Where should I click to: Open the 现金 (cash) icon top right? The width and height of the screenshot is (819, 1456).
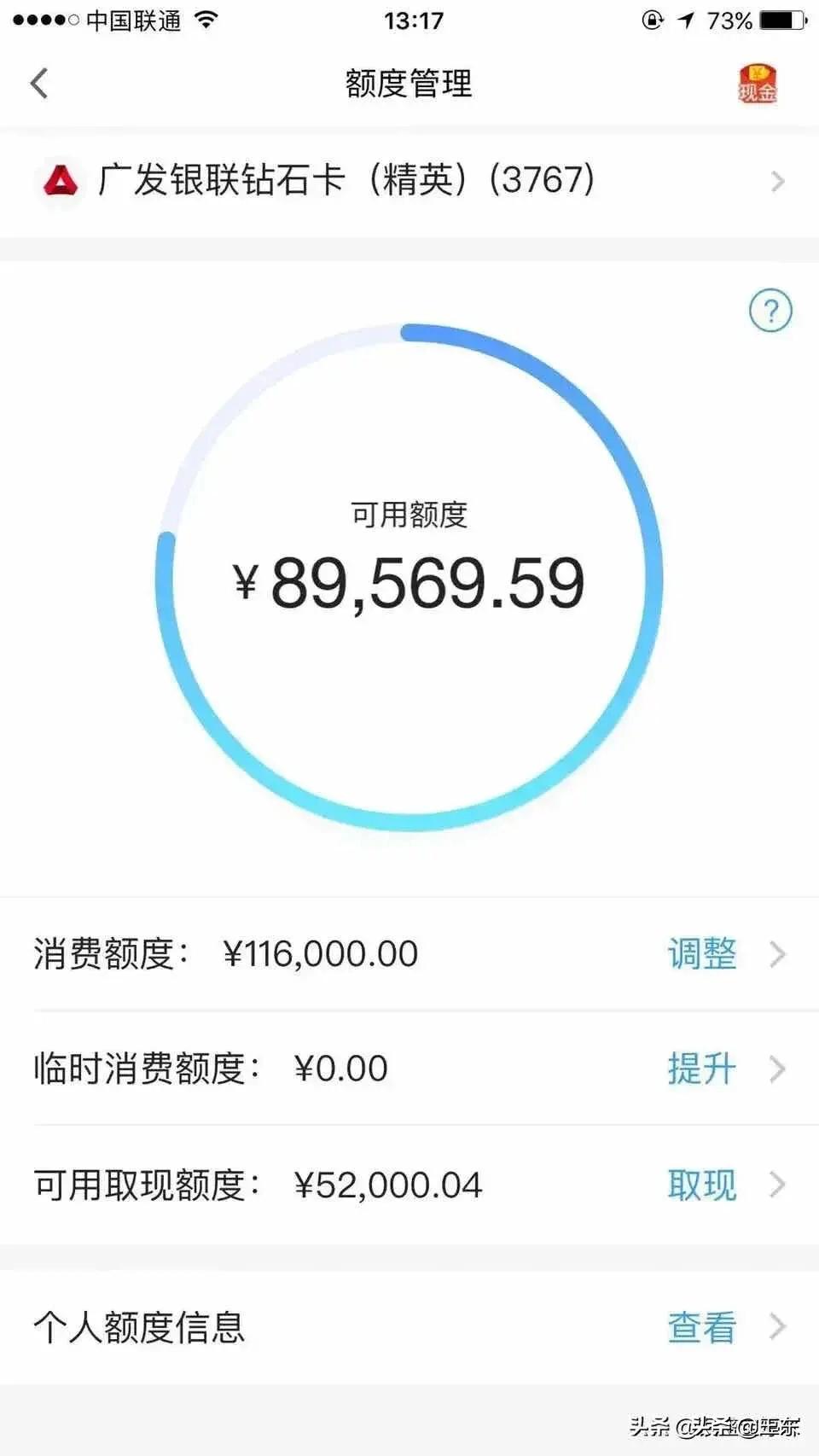(758, 84)
